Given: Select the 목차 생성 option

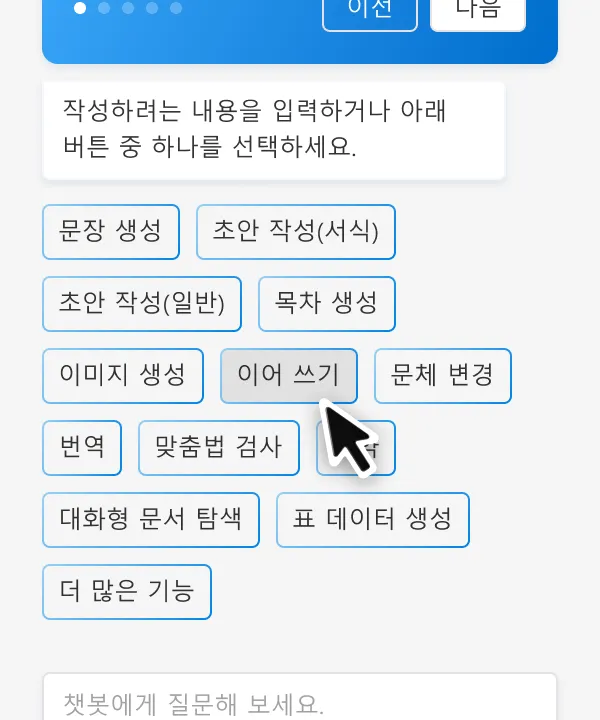Looking at the screenshot, I should (x=327, y=304).
